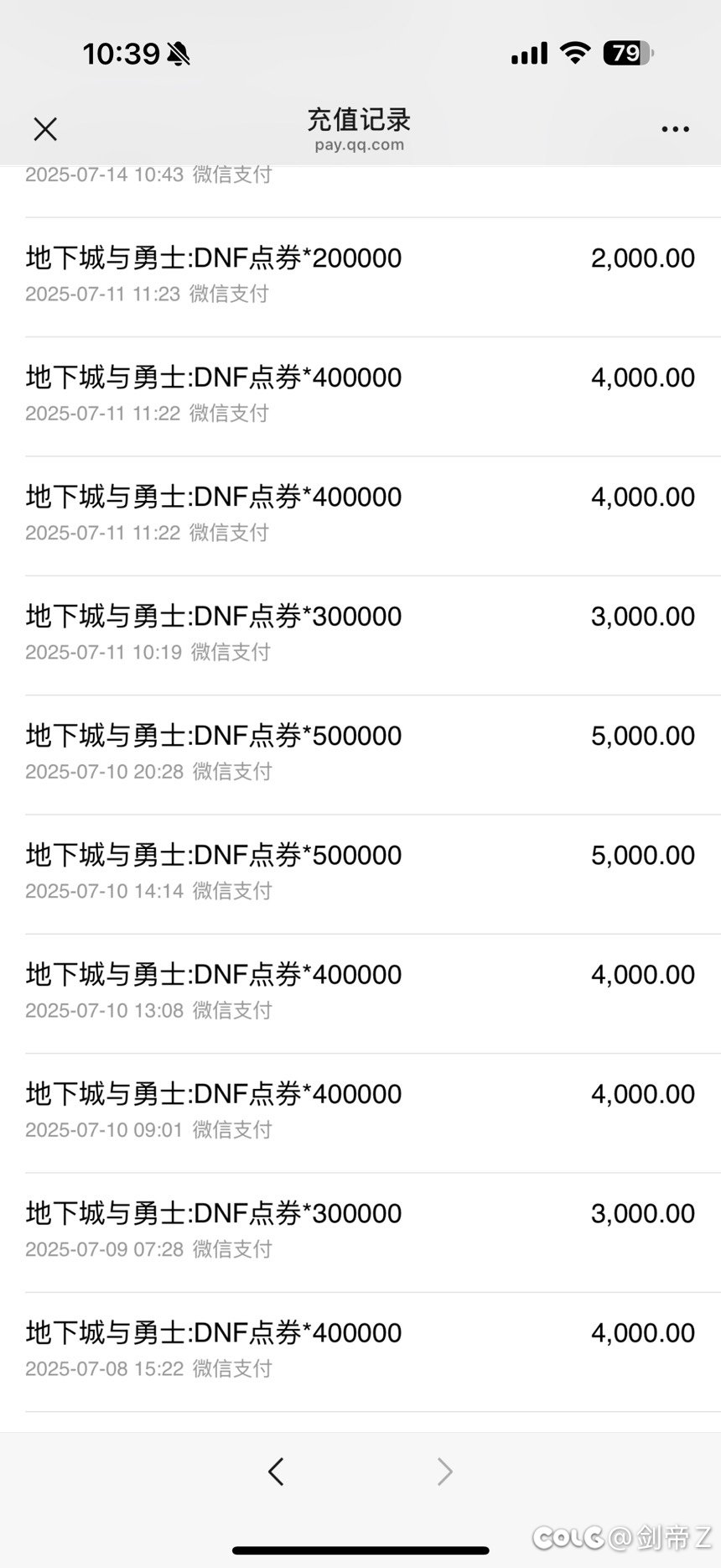Close the 充值记录 web page

[x=45, y=129]
